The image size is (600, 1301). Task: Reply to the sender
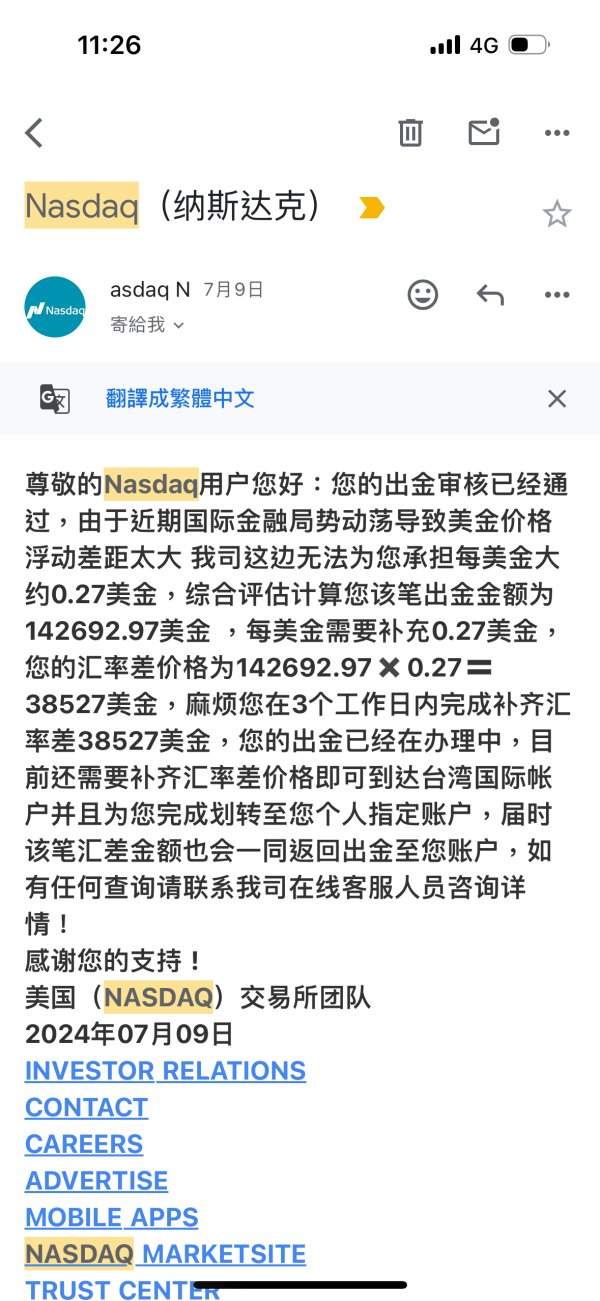click(490, 294)
